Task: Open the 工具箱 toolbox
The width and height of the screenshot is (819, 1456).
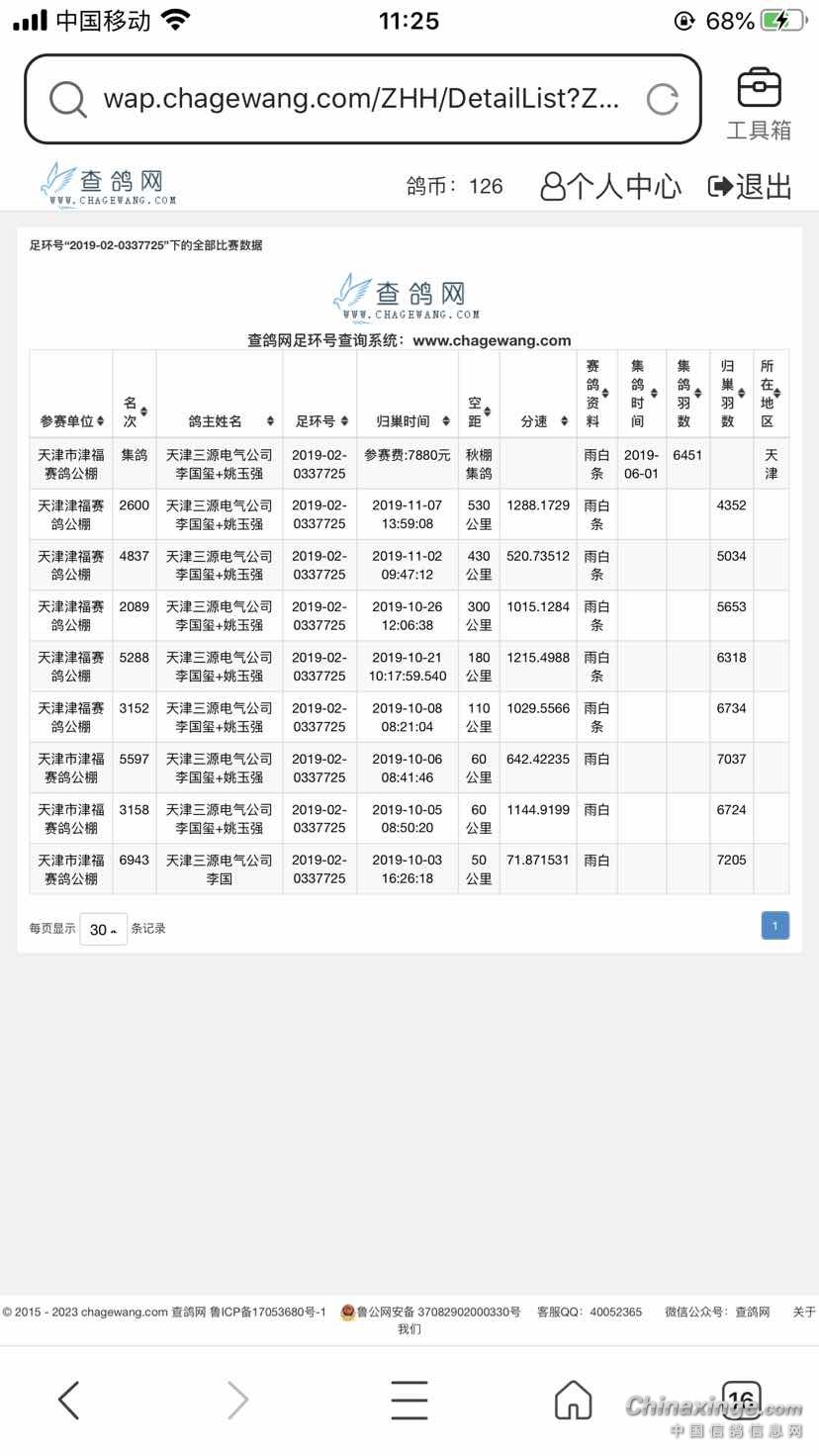Action: 759,103
